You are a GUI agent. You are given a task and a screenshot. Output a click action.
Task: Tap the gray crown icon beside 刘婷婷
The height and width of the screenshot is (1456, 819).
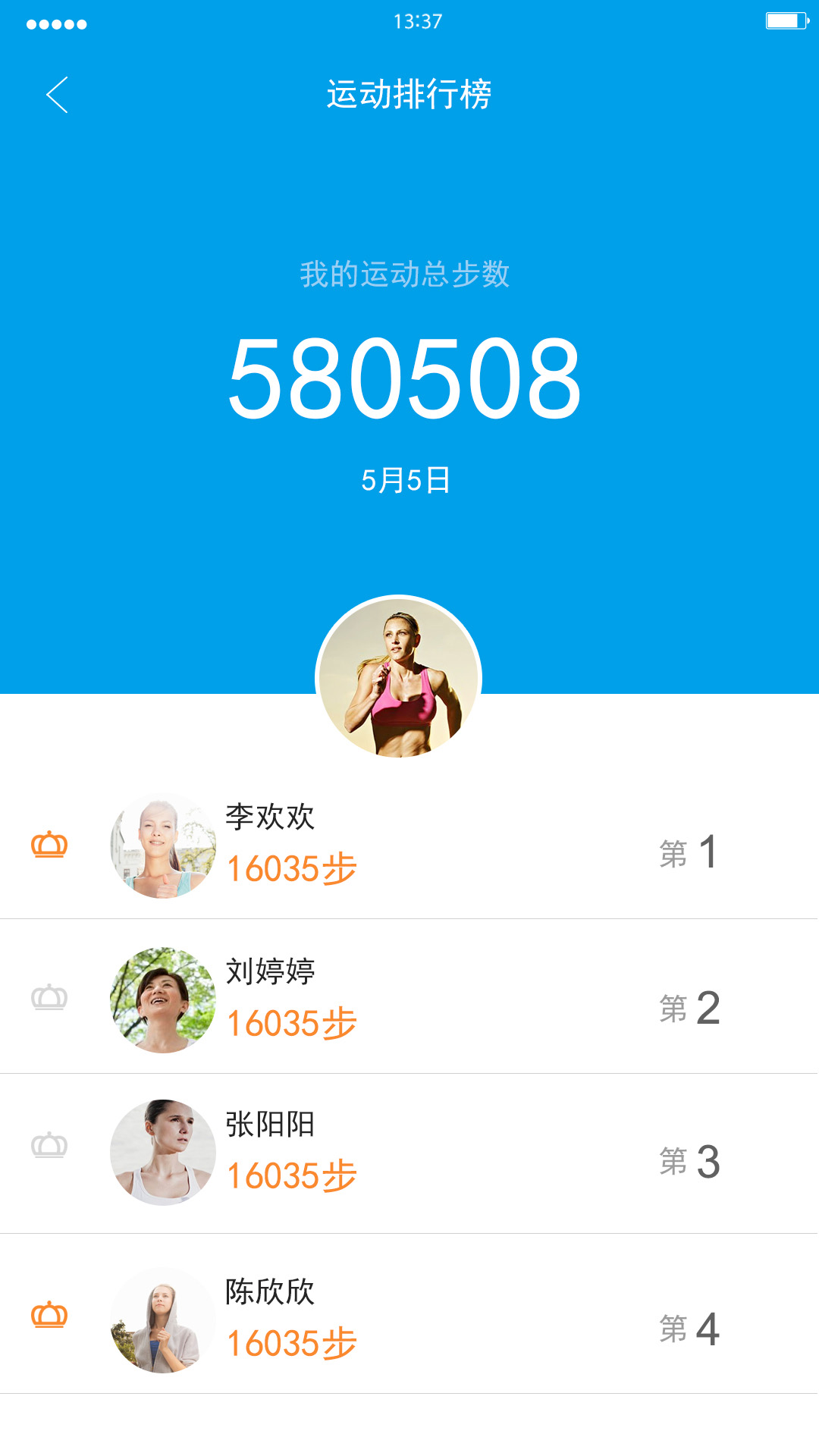49,997
